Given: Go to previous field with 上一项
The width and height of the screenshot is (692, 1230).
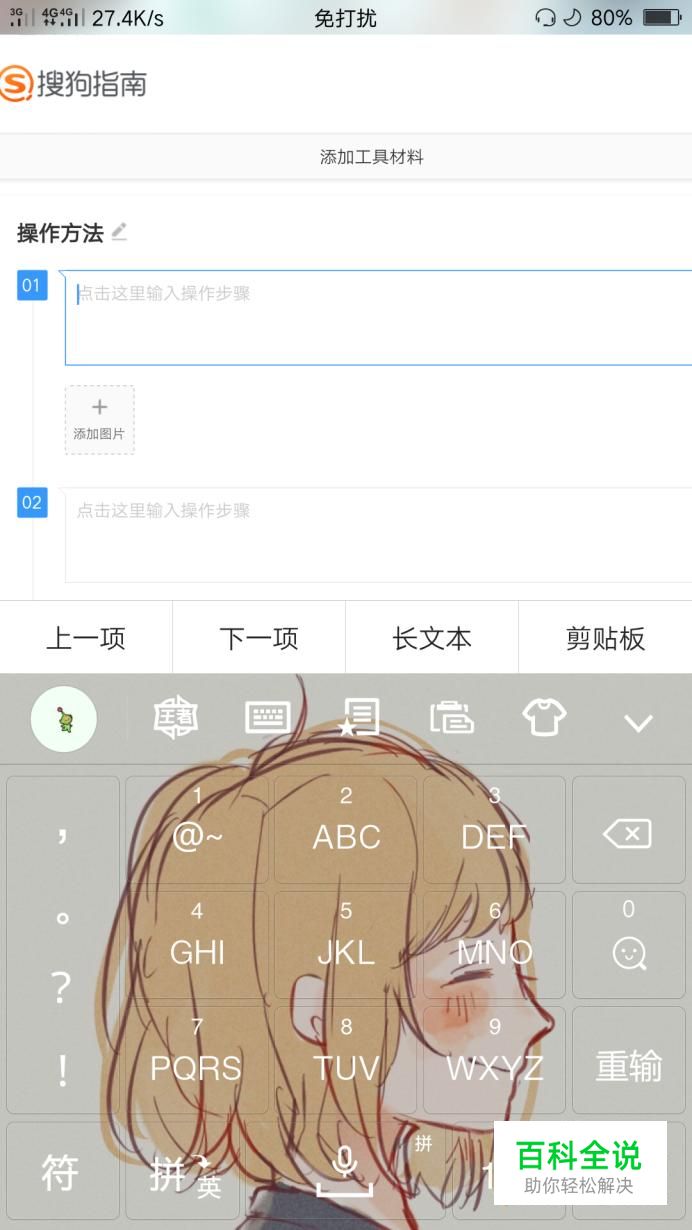Looking at the screenshot, I should 86,638.
